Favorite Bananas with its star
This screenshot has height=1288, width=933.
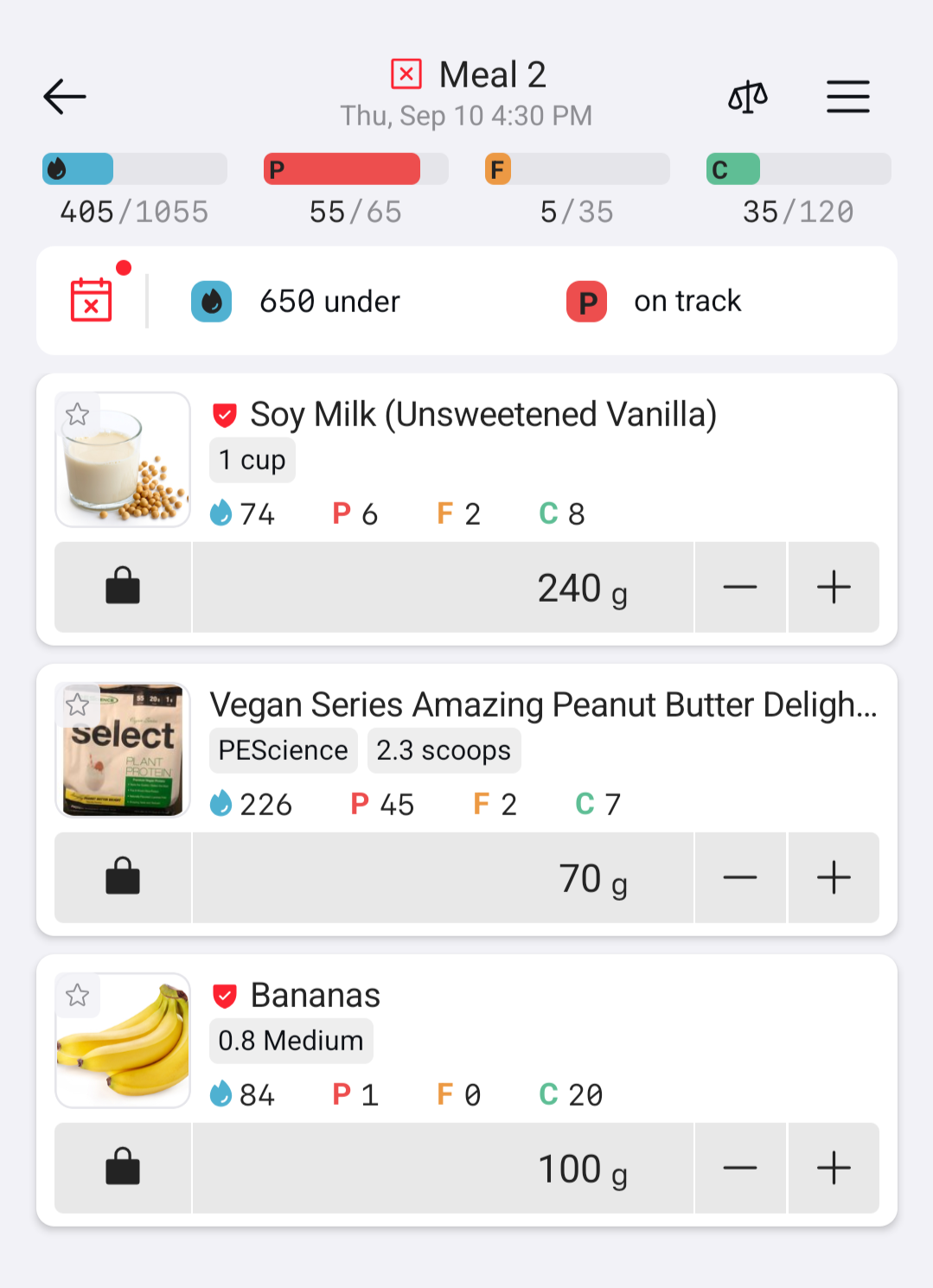coord(78,996)
